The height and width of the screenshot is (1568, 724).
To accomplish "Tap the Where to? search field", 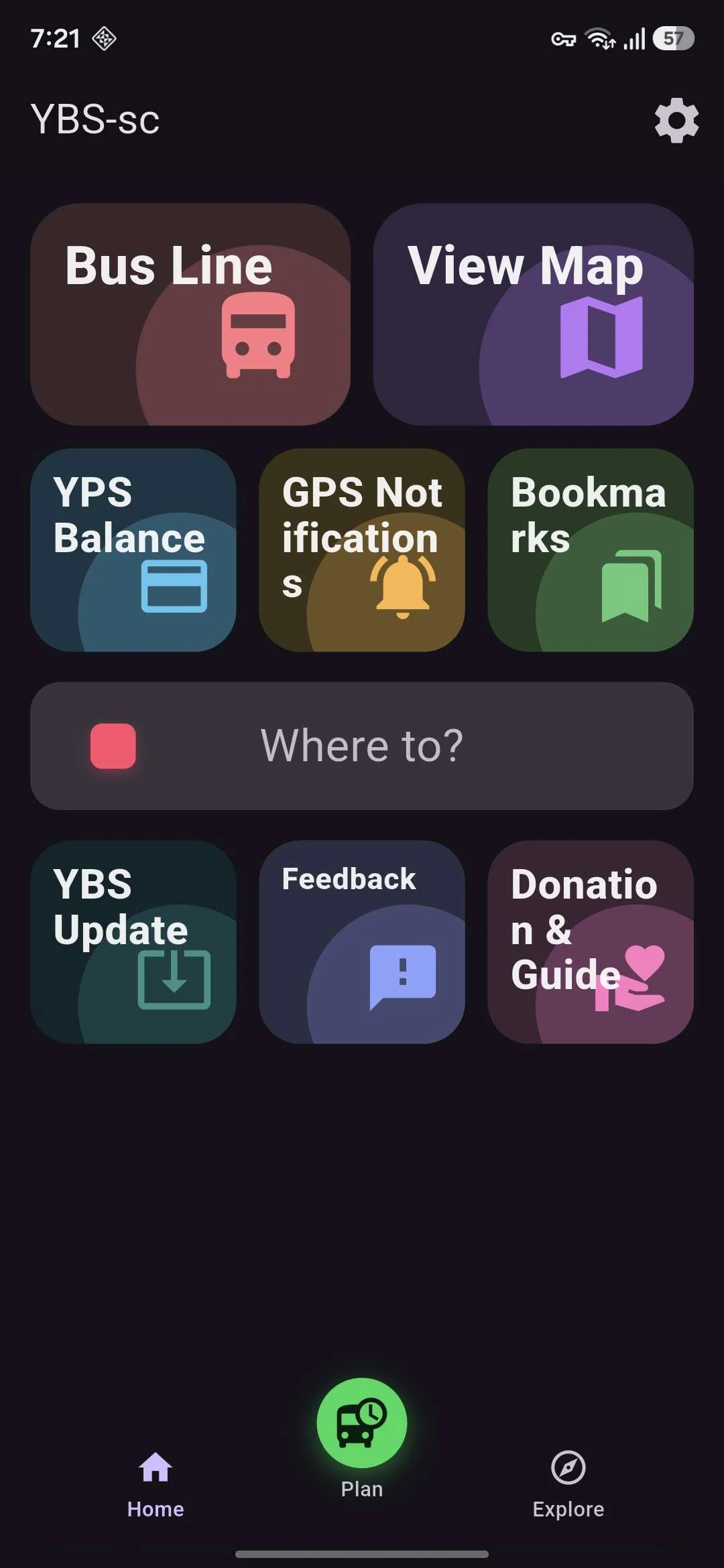I will [x=362, y=746].
